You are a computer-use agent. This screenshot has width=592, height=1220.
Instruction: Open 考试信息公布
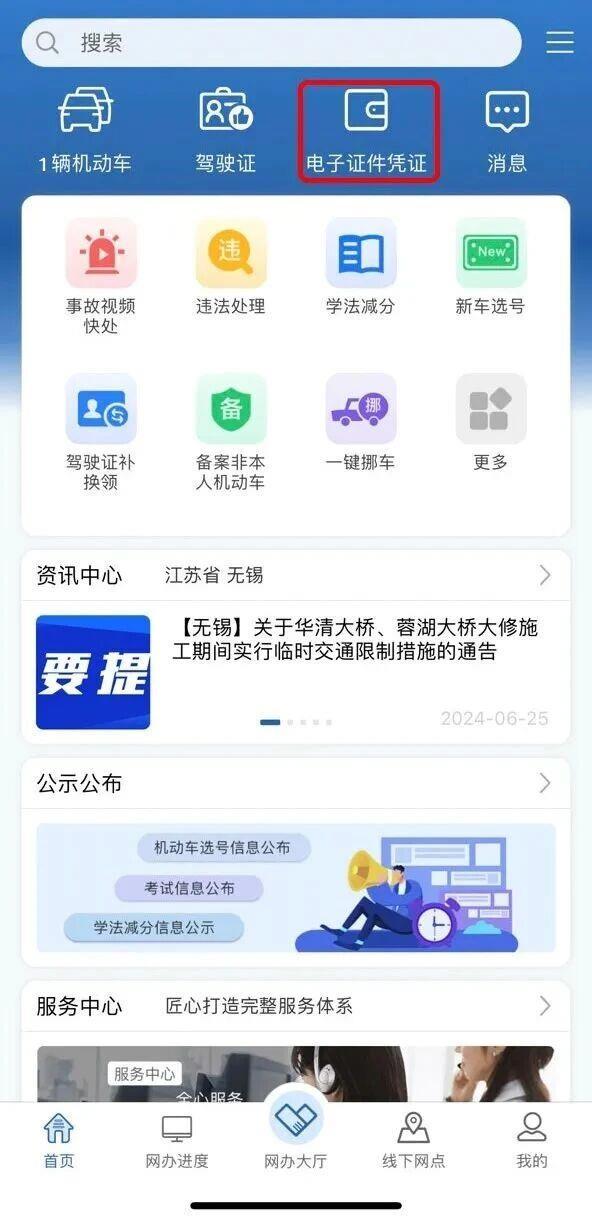(x=189, y=888)
